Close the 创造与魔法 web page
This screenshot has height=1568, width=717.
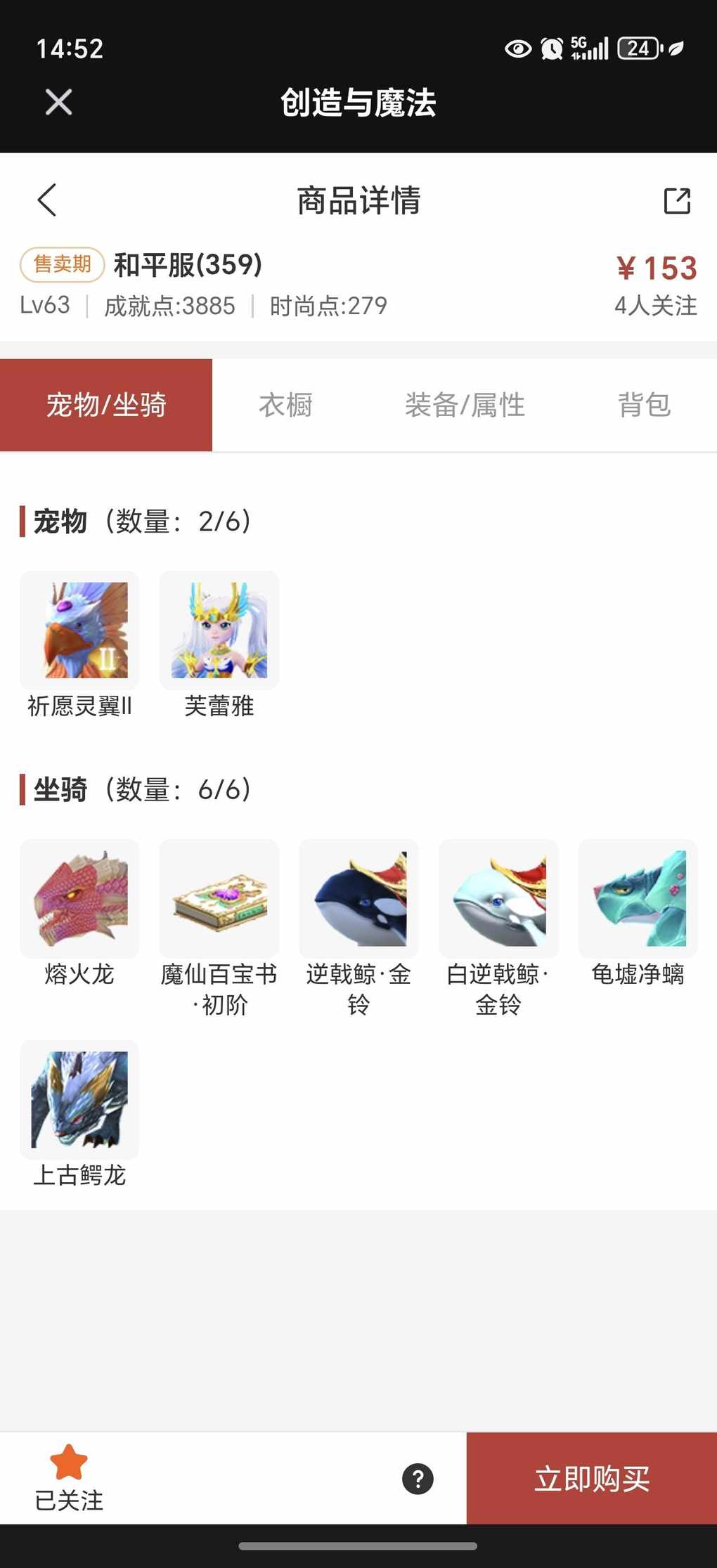(x=58, y=102)
